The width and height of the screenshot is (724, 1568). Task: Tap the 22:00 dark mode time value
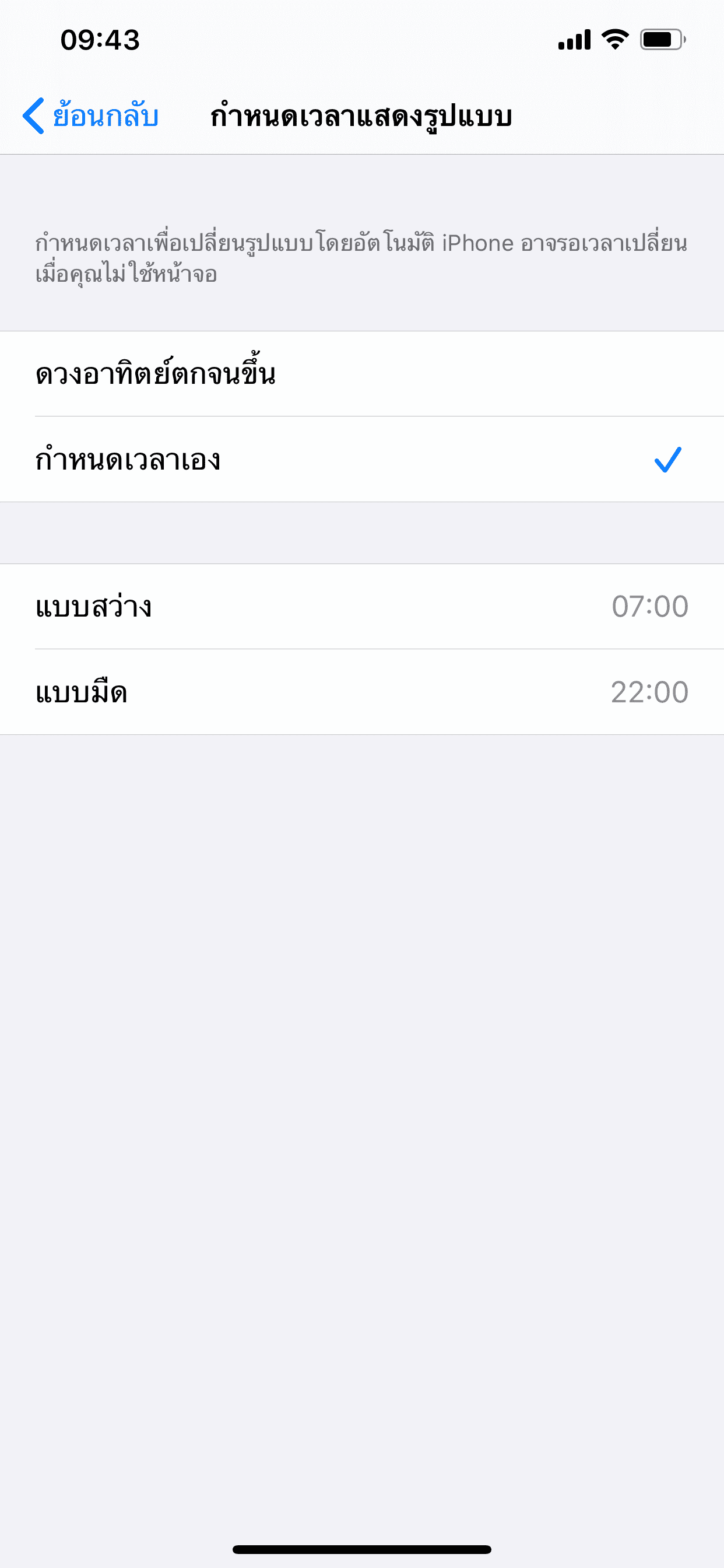649,692
